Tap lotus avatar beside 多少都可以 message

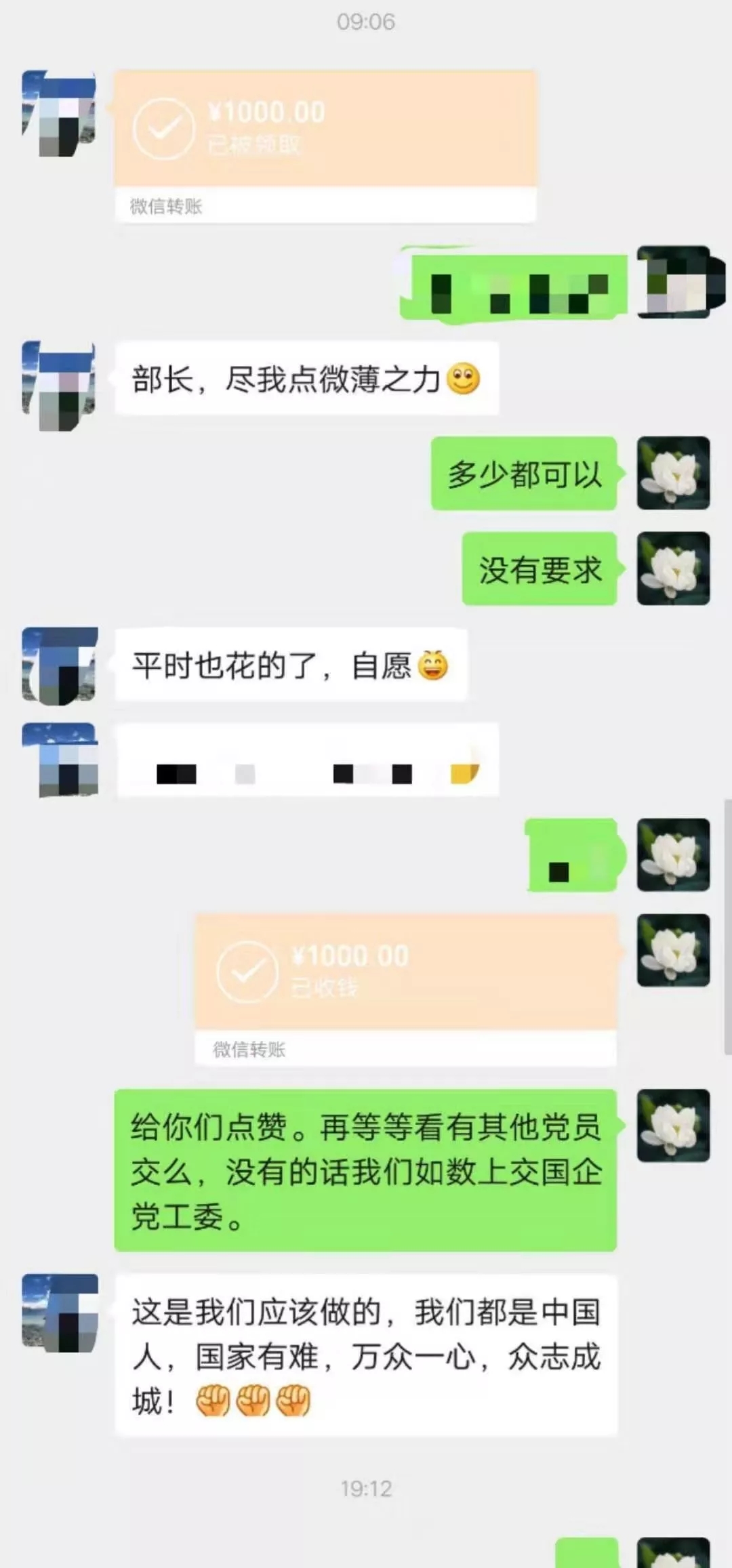click(x=673, y=473)
